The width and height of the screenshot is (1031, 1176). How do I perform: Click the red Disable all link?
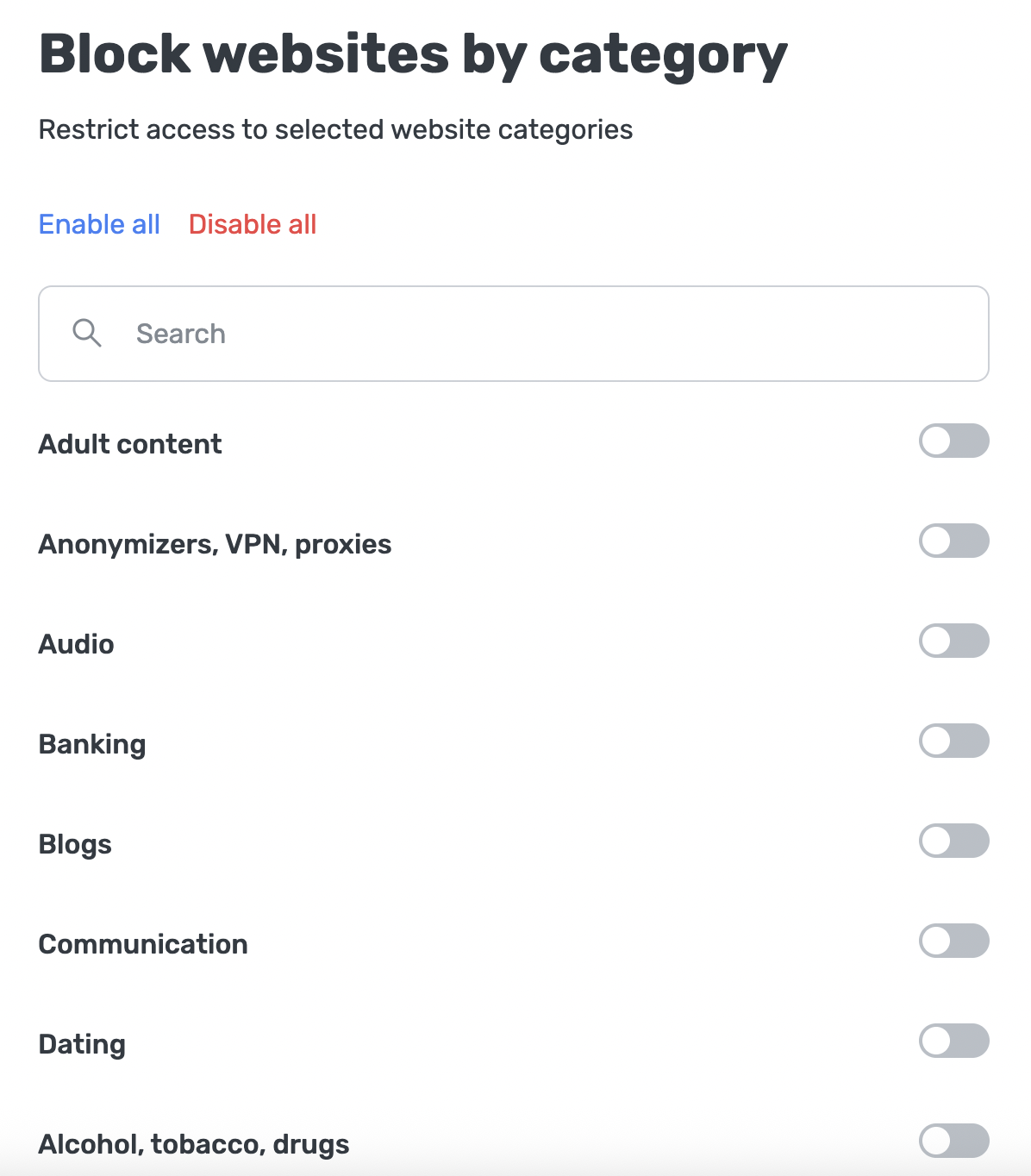pyautogui.click(x=252, y=224)
